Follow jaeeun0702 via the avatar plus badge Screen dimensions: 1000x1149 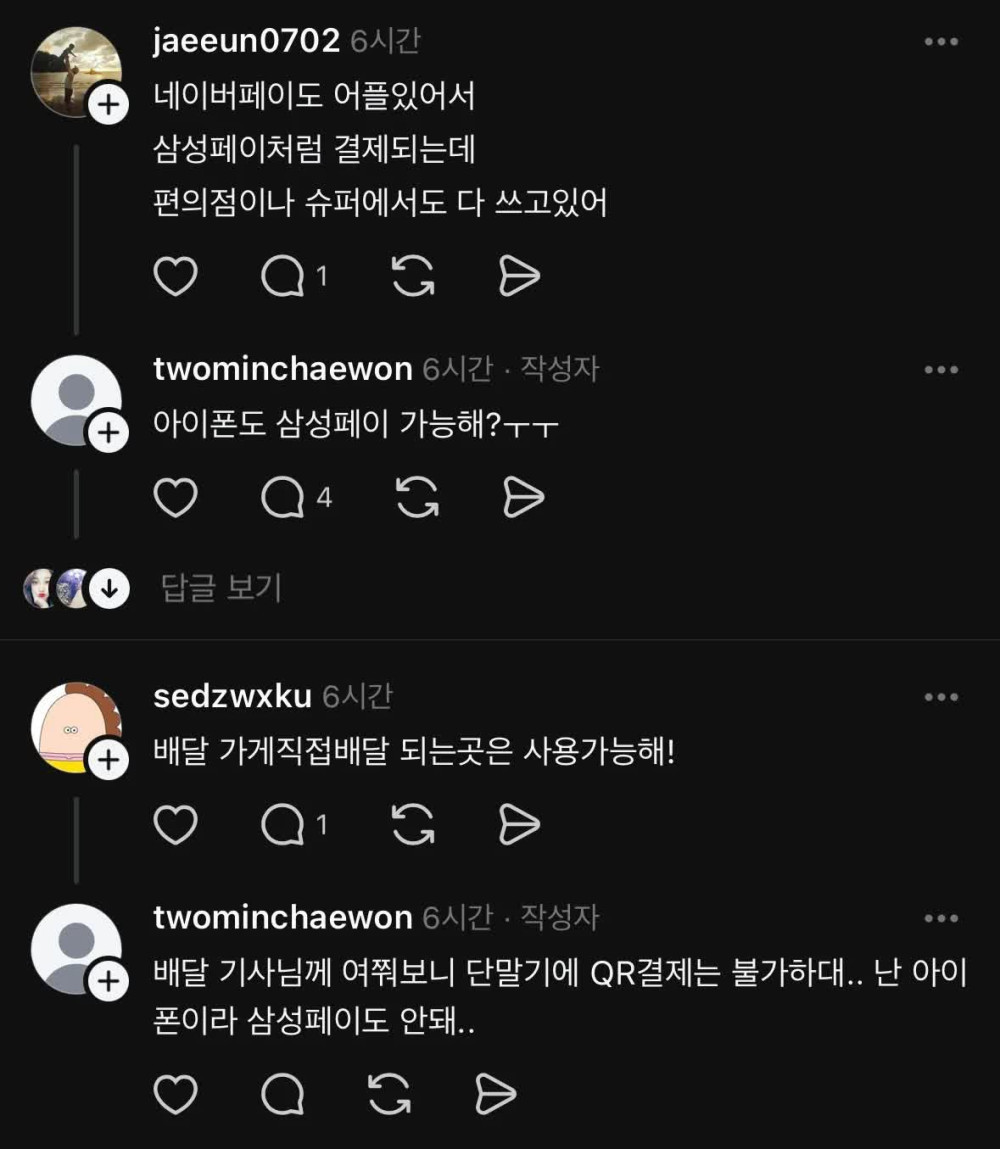point(108,105)
